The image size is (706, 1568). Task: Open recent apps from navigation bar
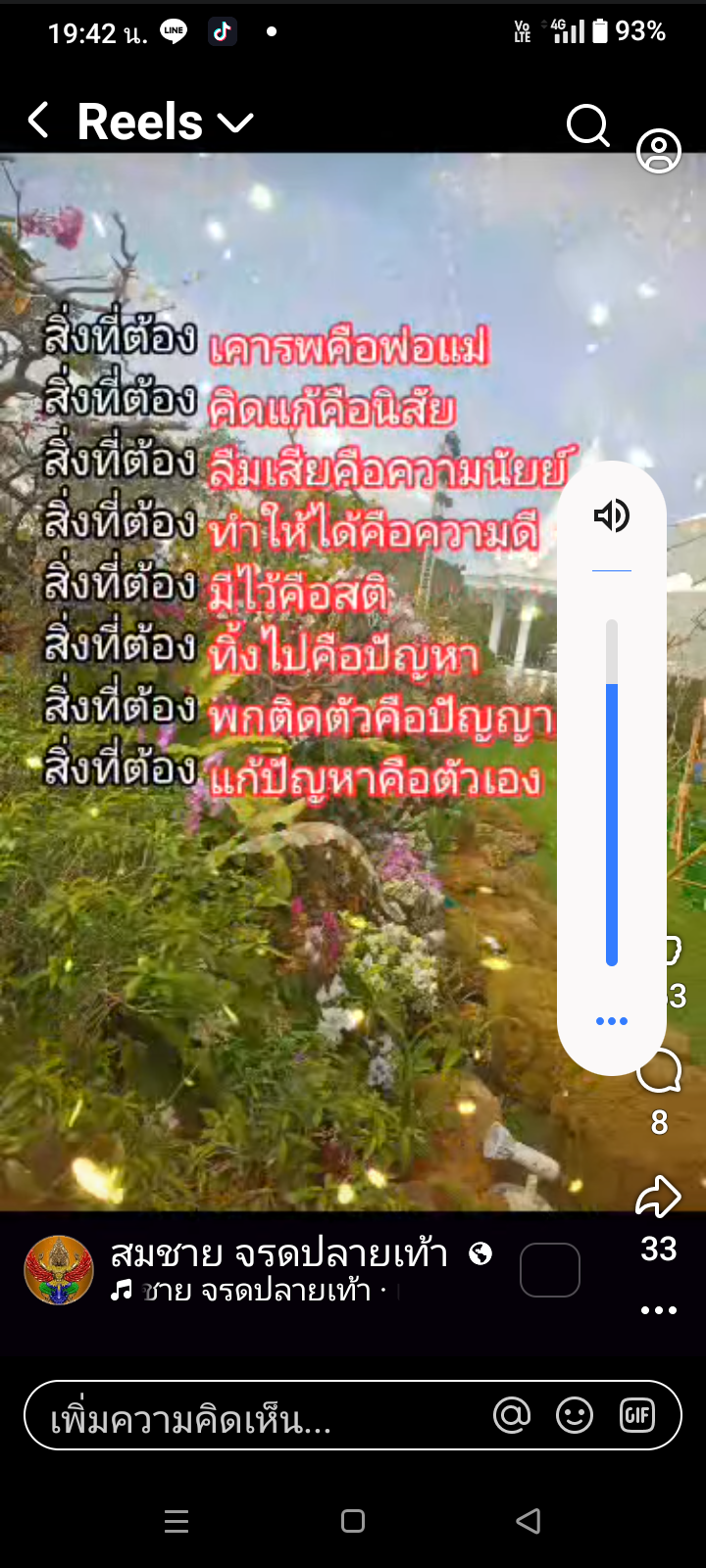pos(176,1521)
